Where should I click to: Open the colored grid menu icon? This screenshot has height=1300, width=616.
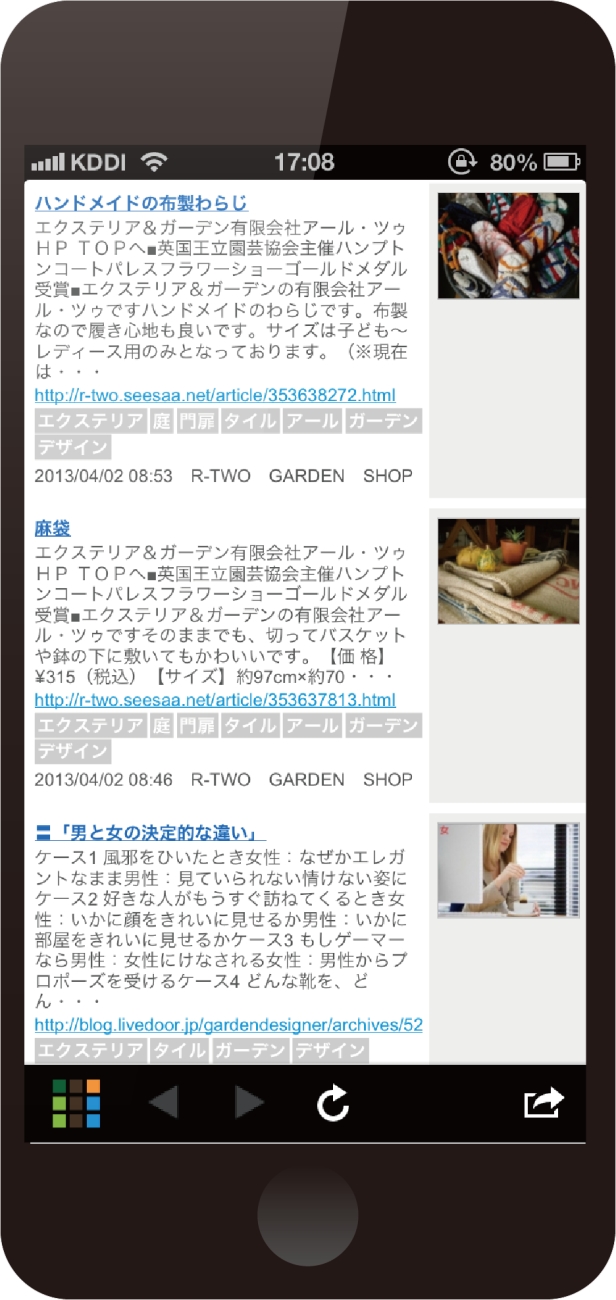point(76,1103)
